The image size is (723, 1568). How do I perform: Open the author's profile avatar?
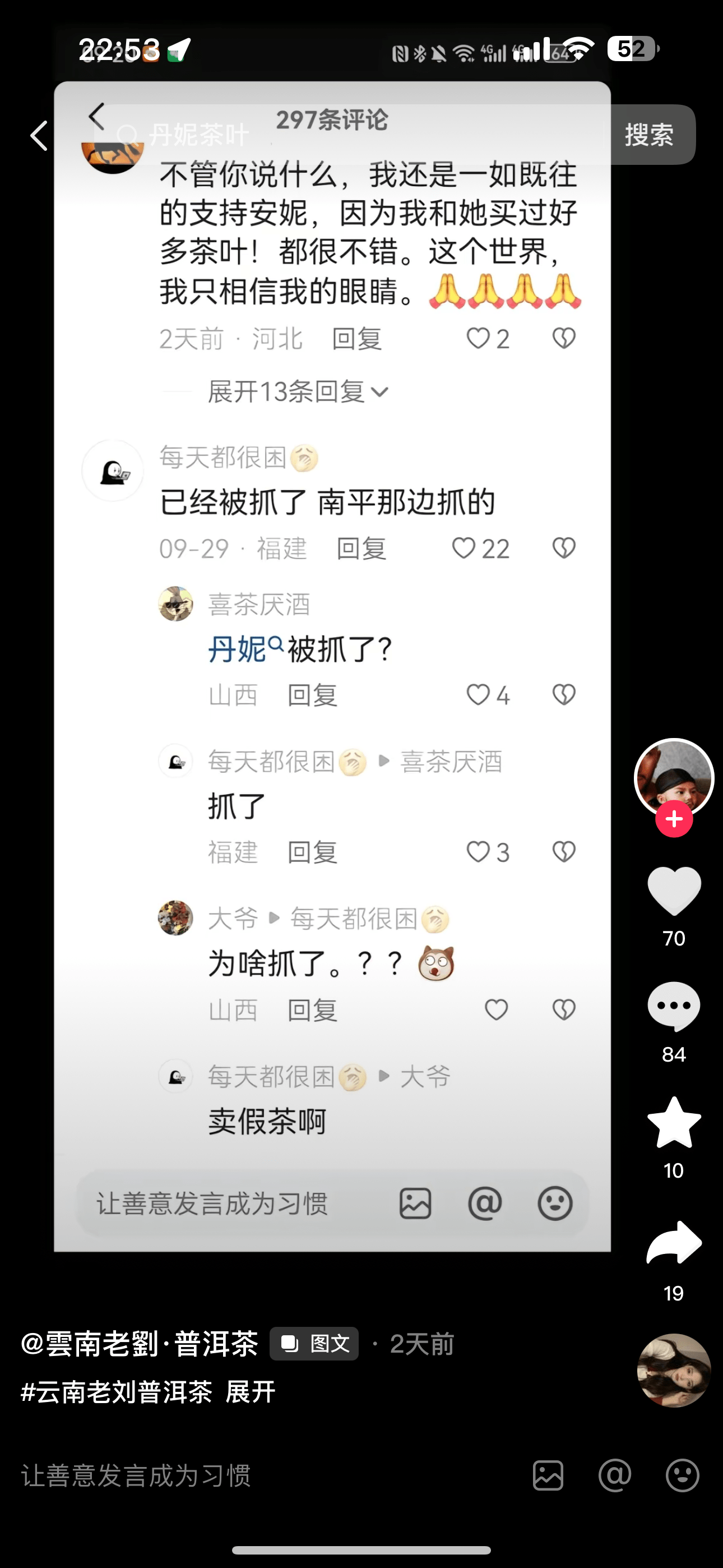(674, 777)
